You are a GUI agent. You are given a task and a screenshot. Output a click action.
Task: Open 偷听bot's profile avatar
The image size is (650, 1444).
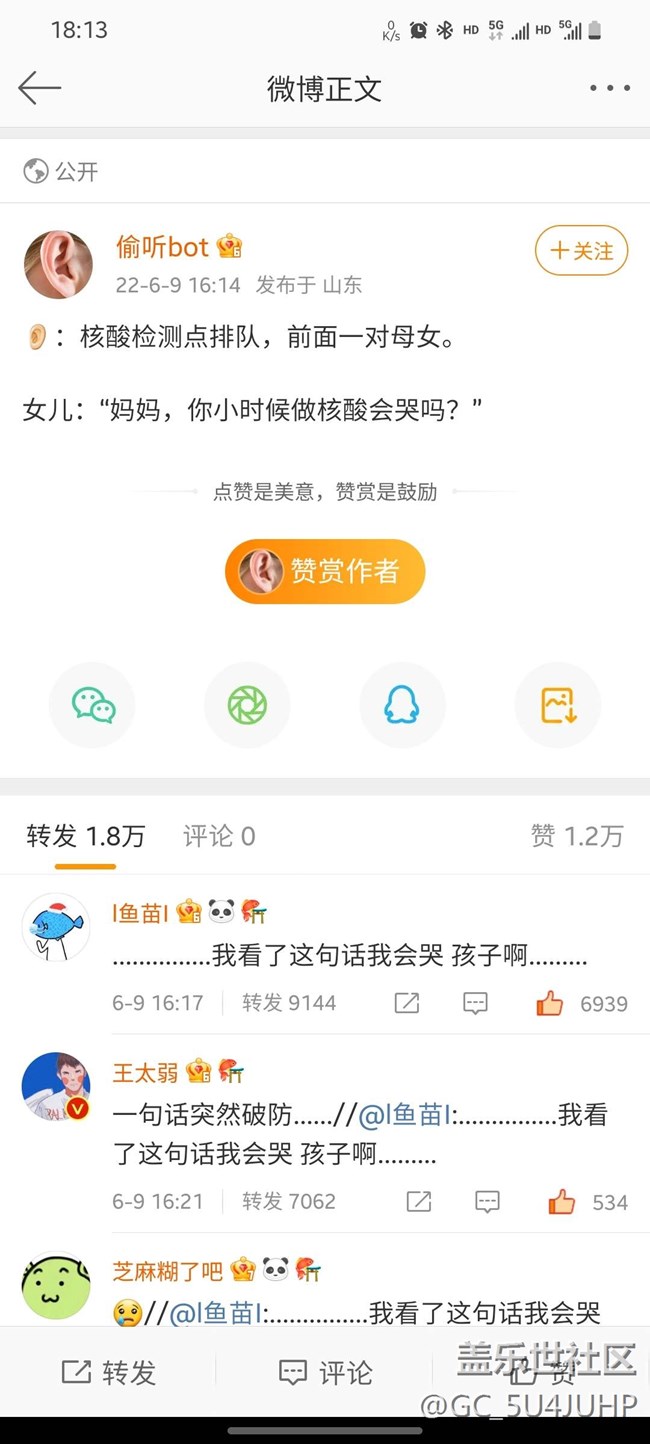58,264
